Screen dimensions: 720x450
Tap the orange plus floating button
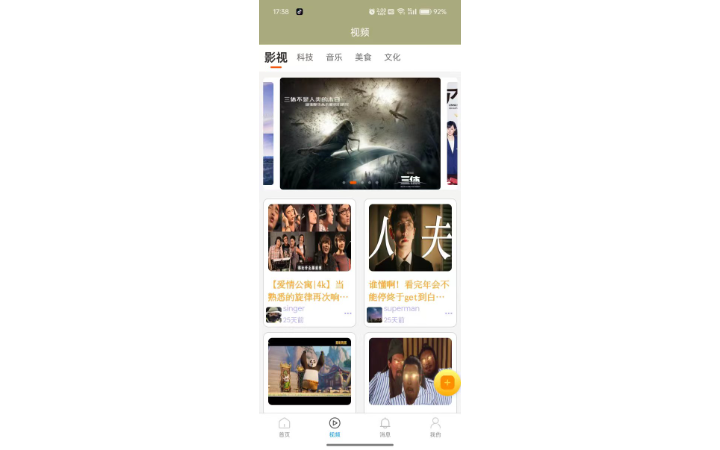coord(447,383)
